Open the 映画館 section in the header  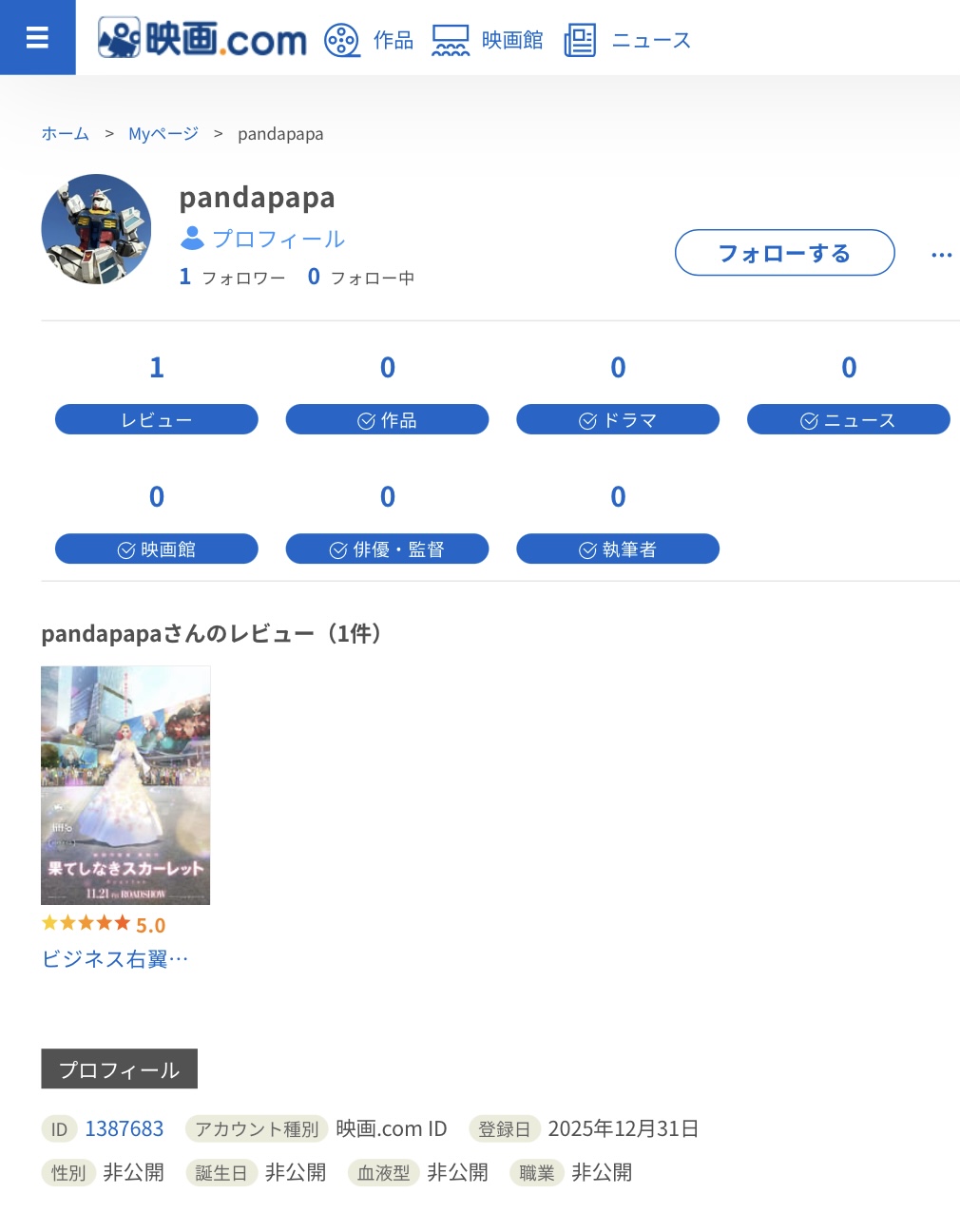click(x=488, y=40)
